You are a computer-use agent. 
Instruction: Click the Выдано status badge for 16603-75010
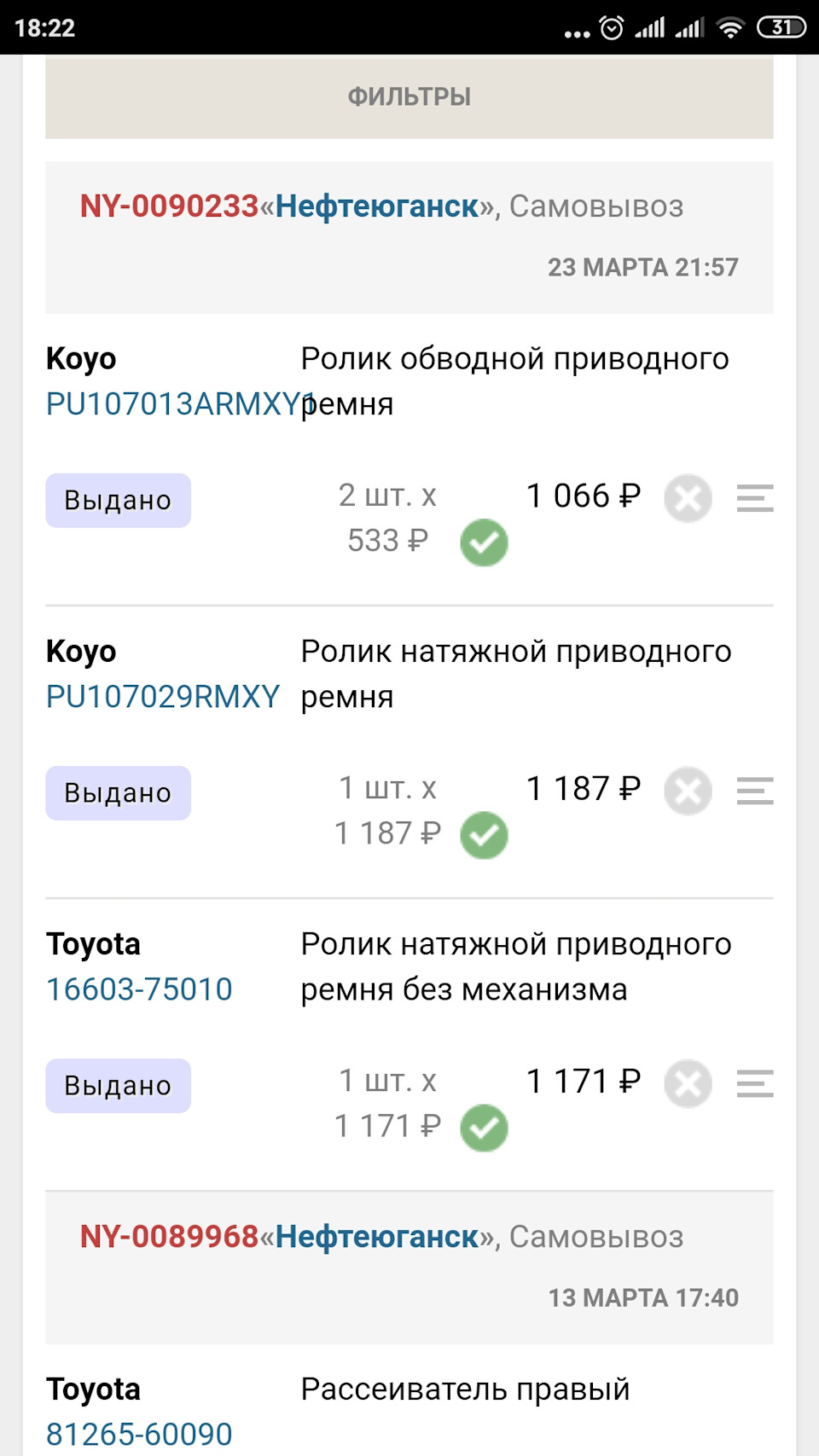(118, 1083)
